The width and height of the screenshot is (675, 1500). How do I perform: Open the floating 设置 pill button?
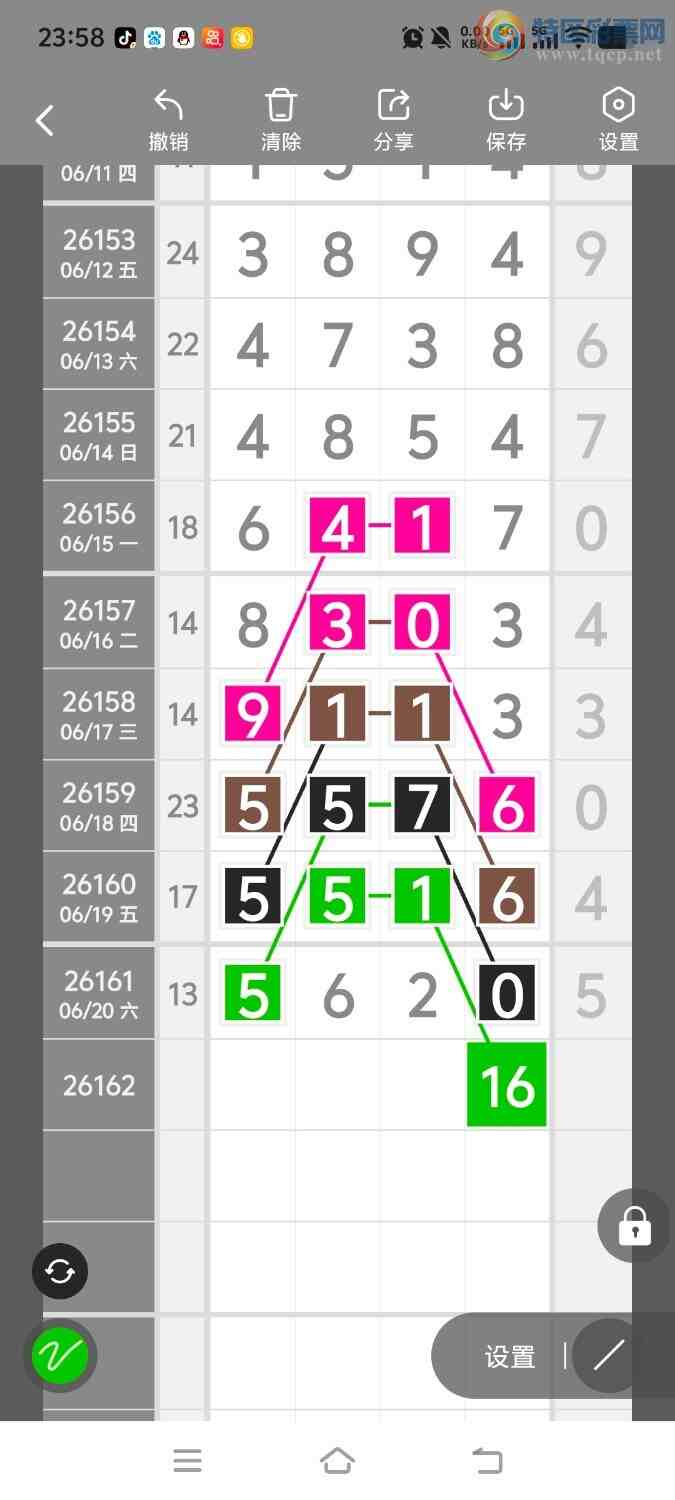click(510, 1357)
